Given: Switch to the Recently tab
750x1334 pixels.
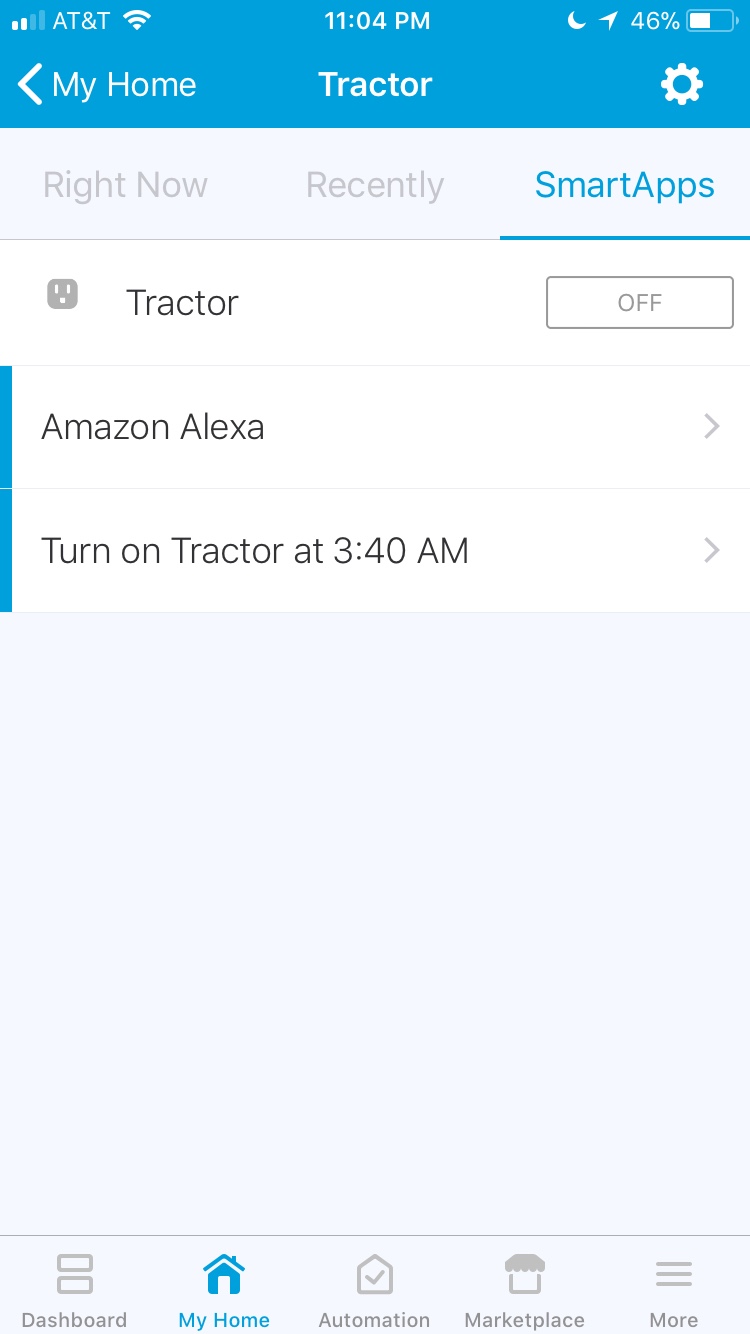Looking at the screenshot, I should [x=375, y=185].
